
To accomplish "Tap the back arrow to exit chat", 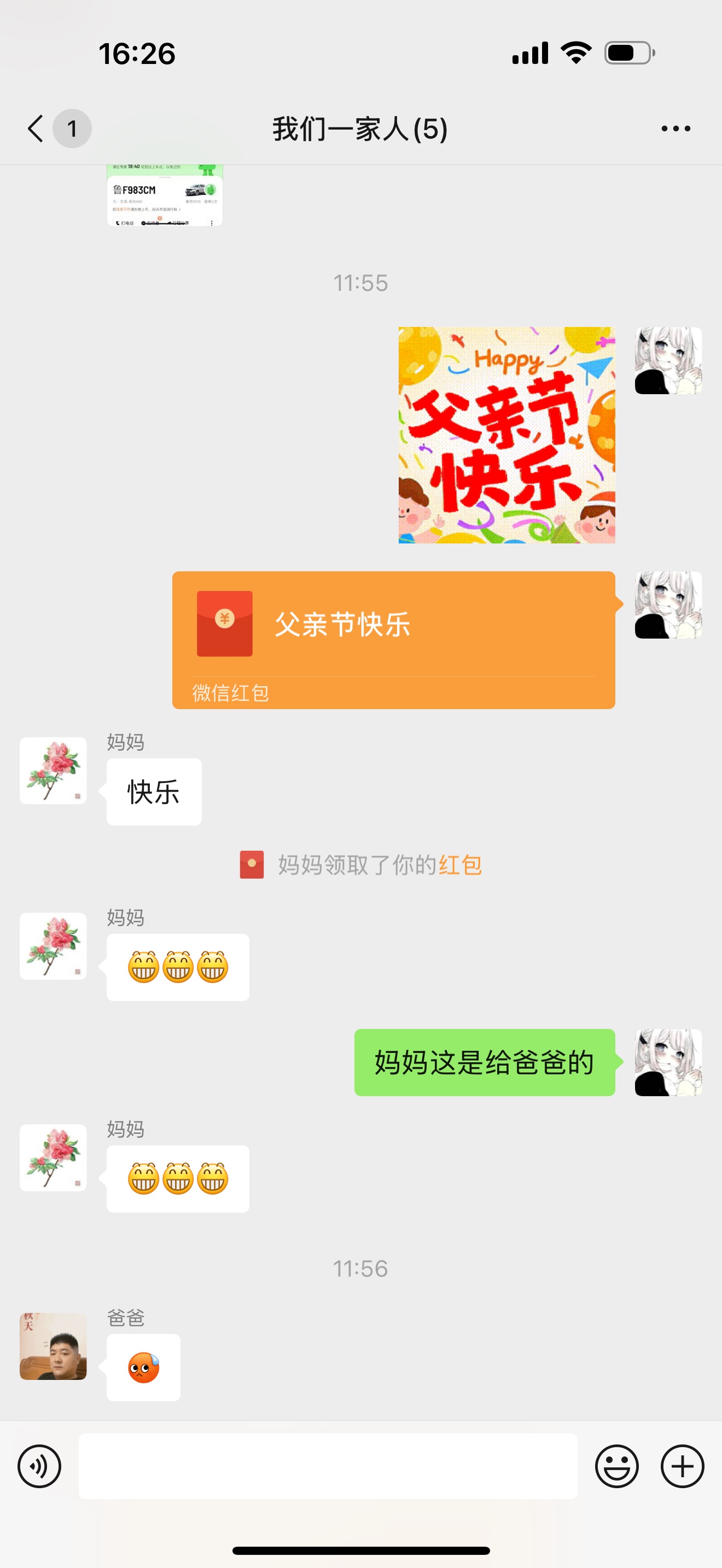I will 34,128.
